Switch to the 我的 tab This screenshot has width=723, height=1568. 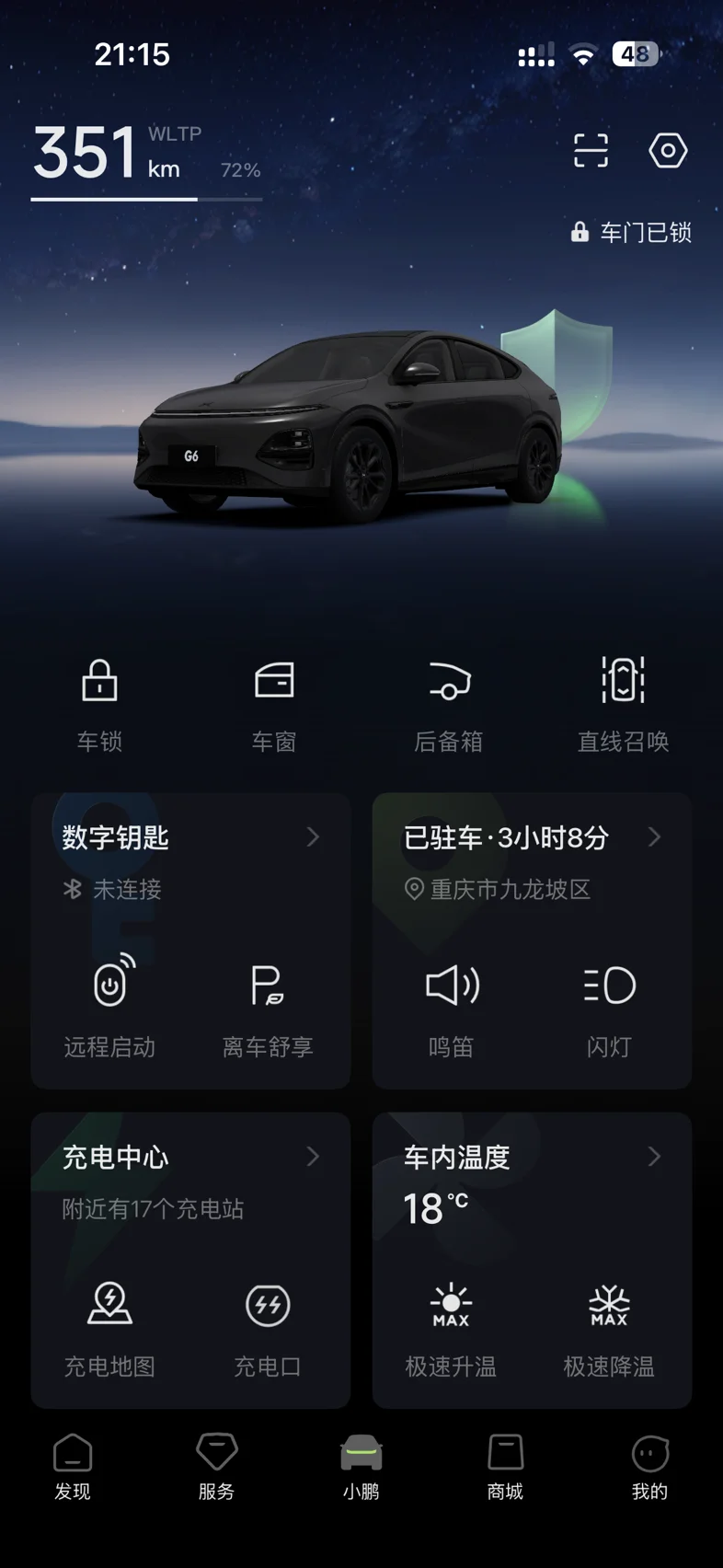pyautogui.click(x=649, y=1467)
